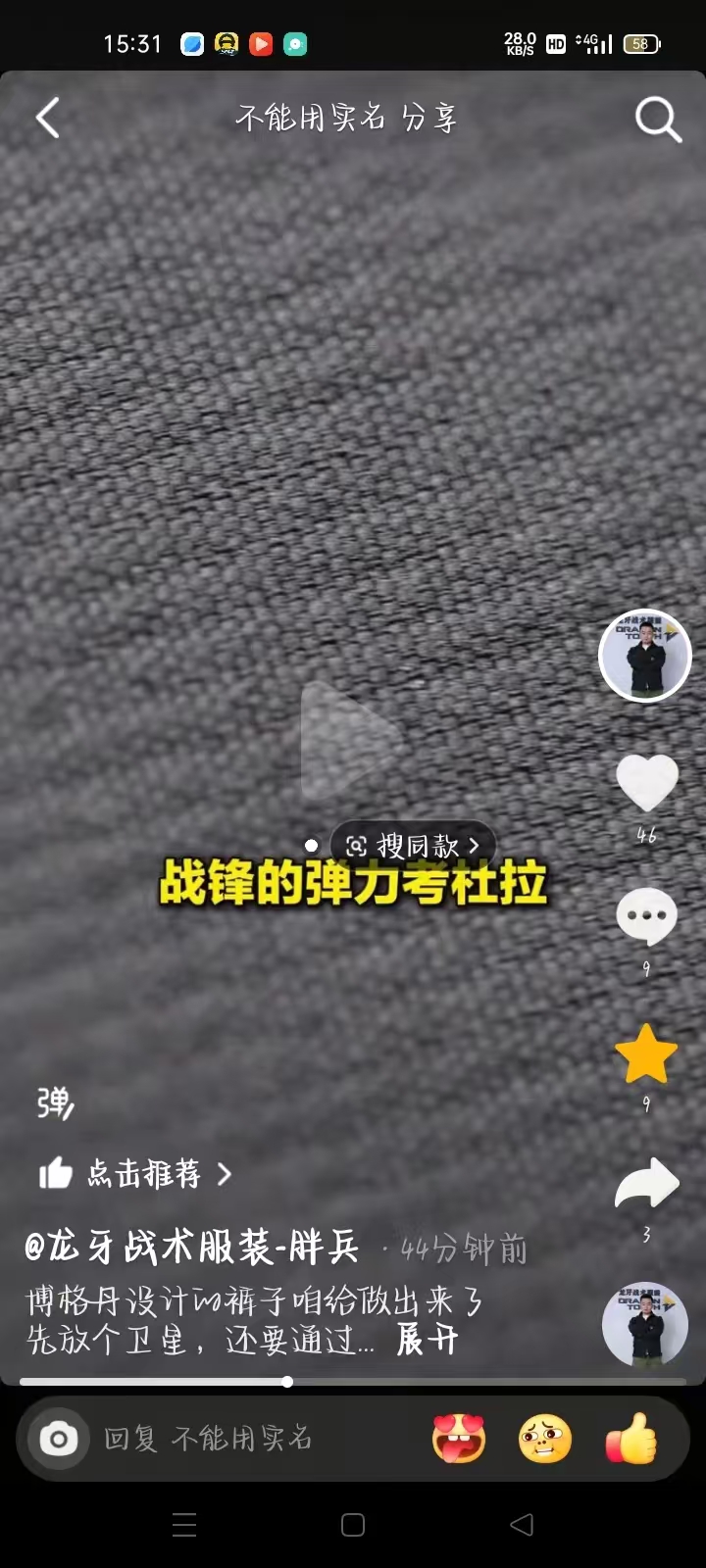The width and height of the screenshot is (706, 1568).
Task: Share the video with the arrow icon
Action: click(x=646, y=1184)
